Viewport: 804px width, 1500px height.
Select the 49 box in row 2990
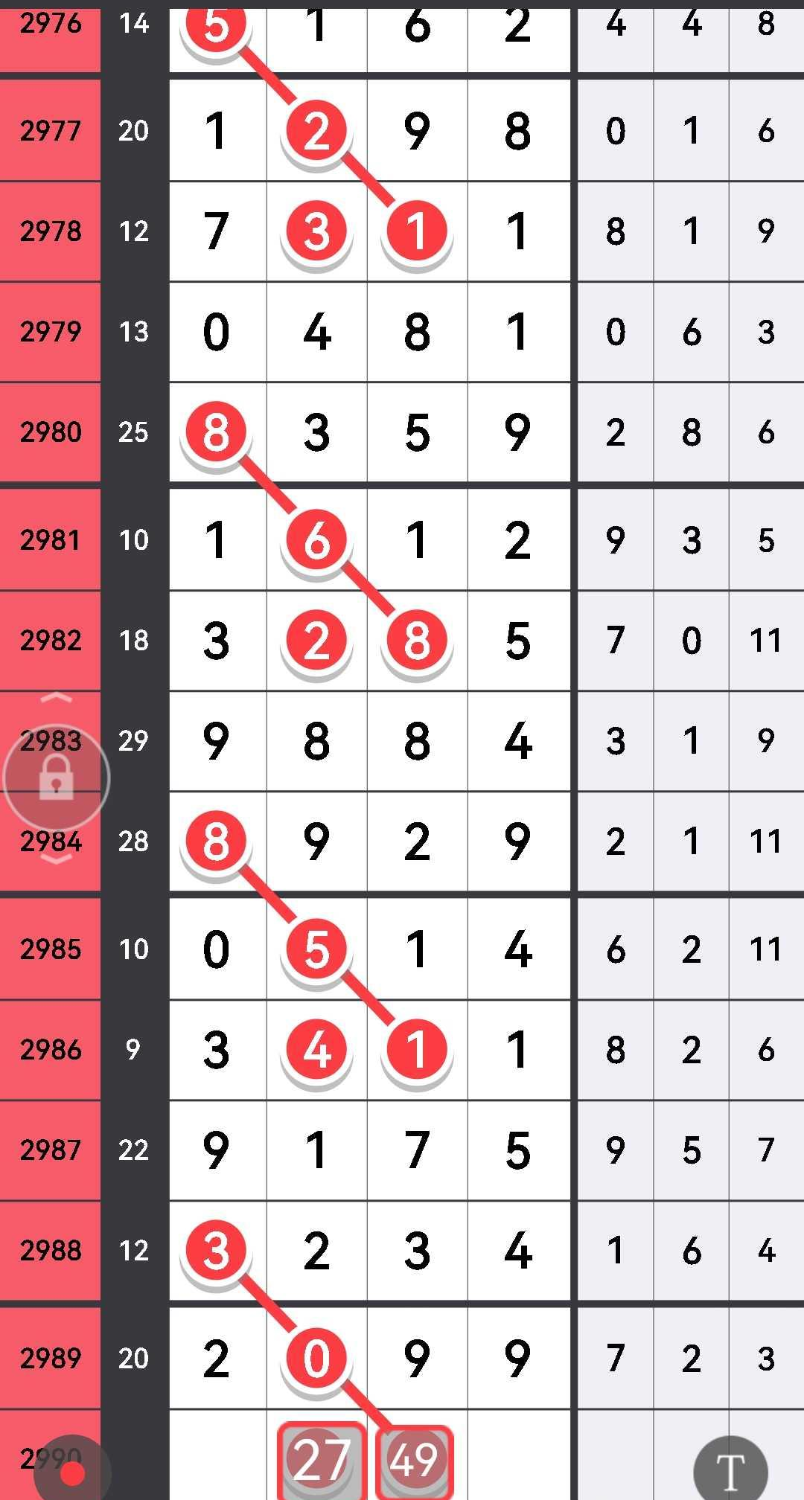(414, 1461)
